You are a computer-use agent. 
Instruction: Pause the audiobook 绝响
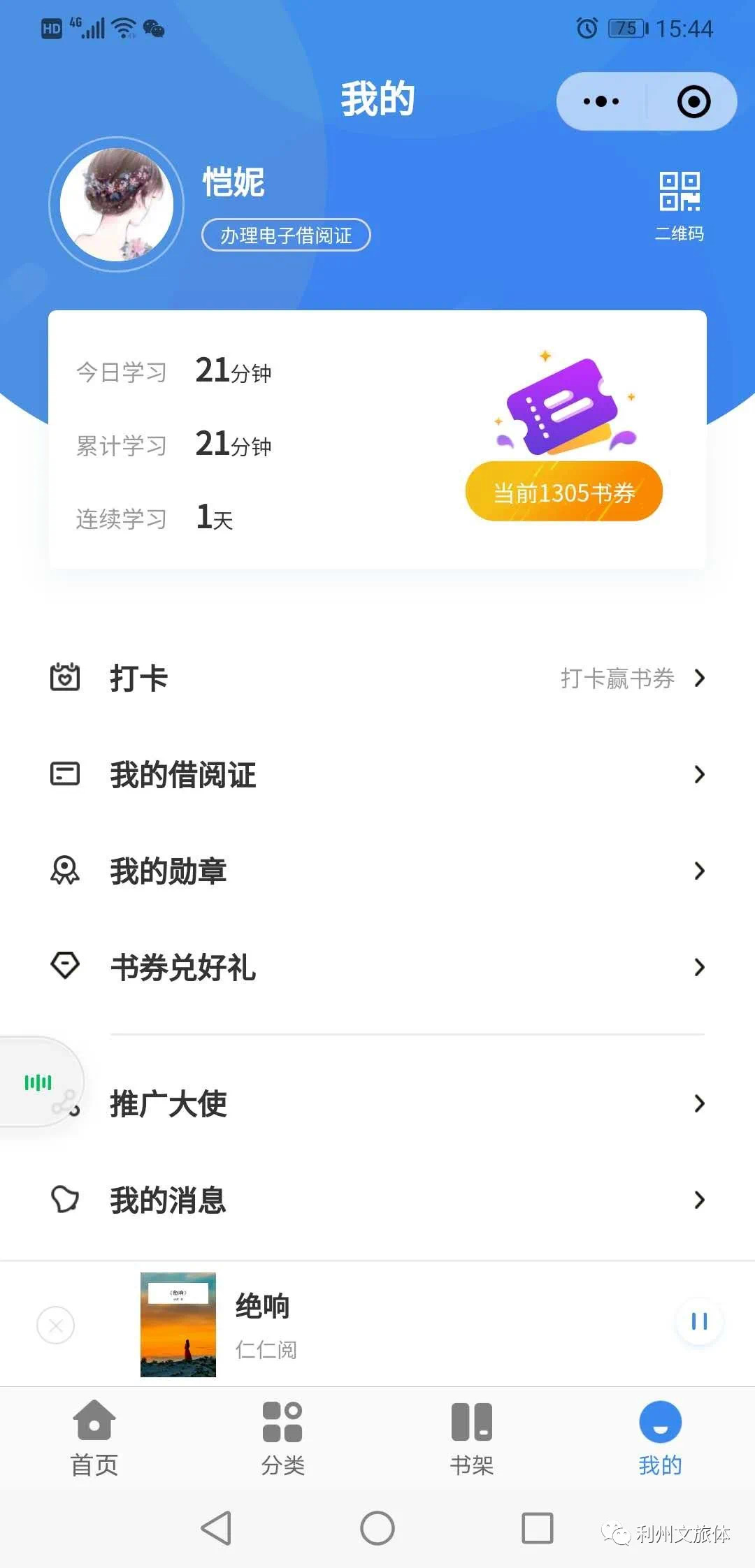[x=699, y=1321]
